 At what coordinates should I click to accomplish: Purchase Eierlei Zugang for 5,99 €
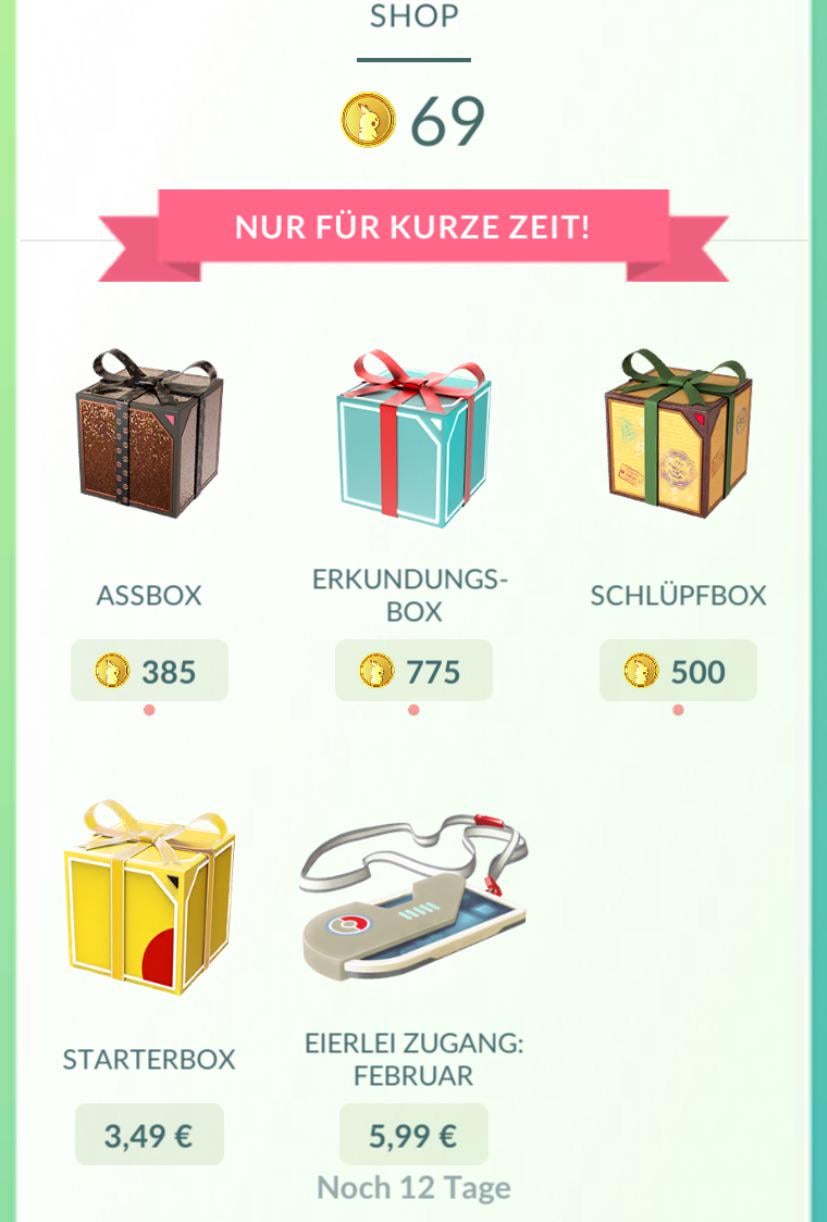coord(413,1135)
